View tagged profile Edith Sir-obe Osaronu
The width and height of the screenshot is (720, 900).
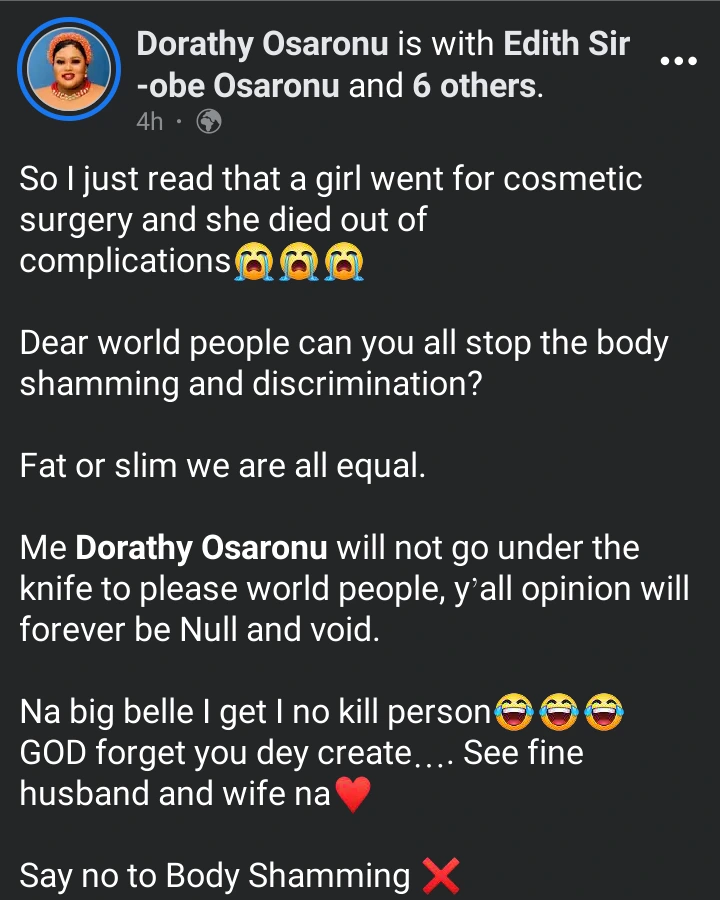(x=566, y=44)
